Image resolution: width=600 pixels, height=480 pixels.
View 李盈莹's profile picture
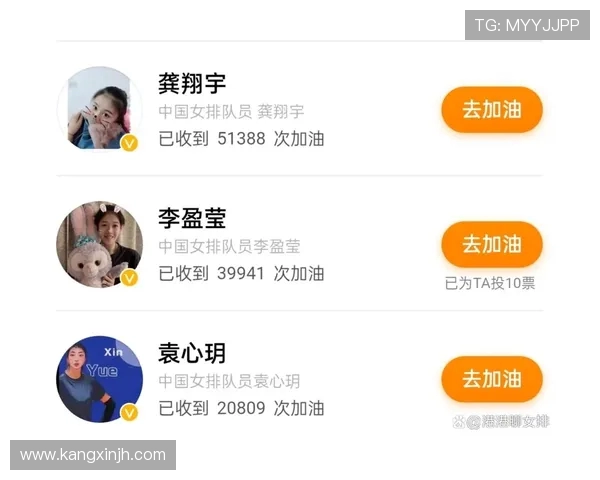[99, 244]
